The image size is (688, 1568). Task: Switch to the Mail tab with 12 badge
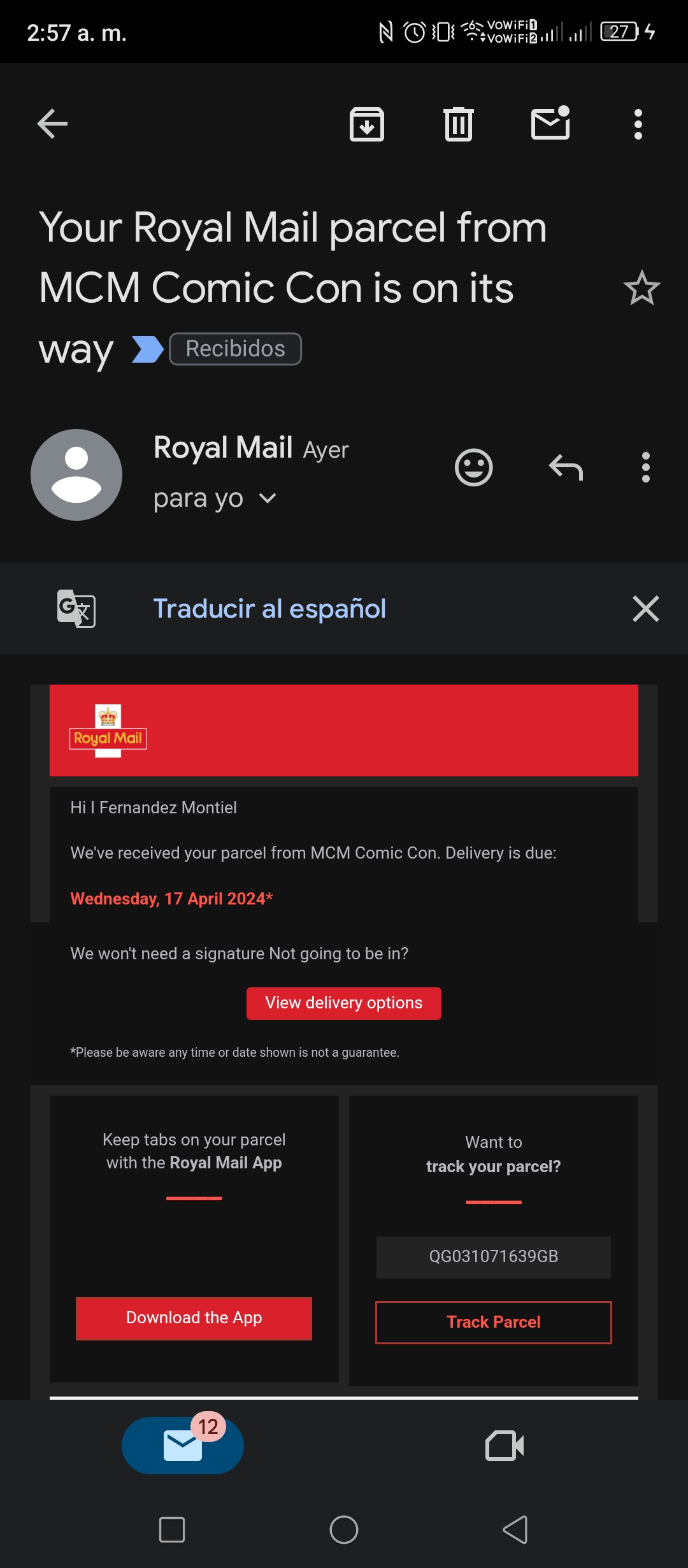click(183, 1446)
